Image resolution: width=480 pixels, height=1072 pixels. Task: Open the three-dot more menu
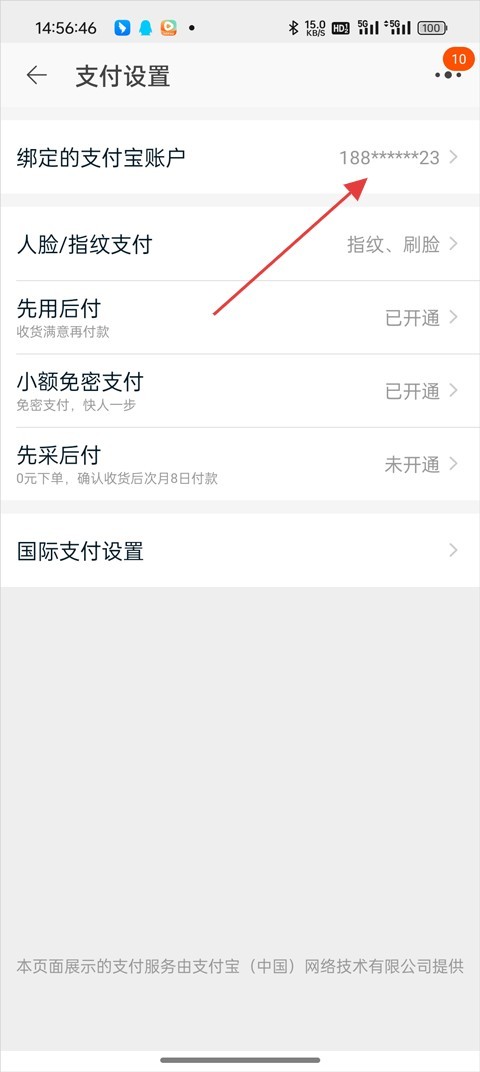click(448, 75)
